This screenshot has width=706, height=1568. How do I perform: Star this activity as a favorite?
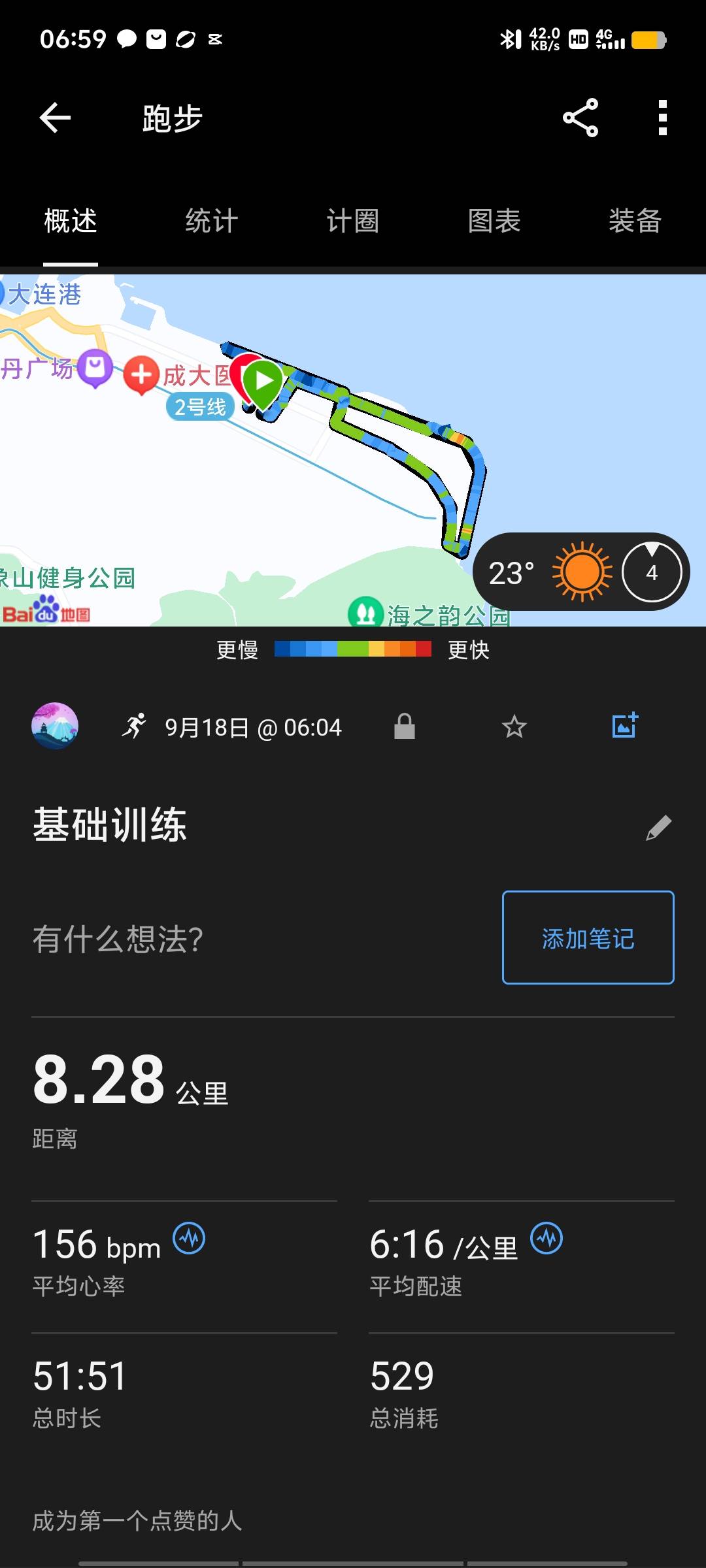[x=514, y=727]
